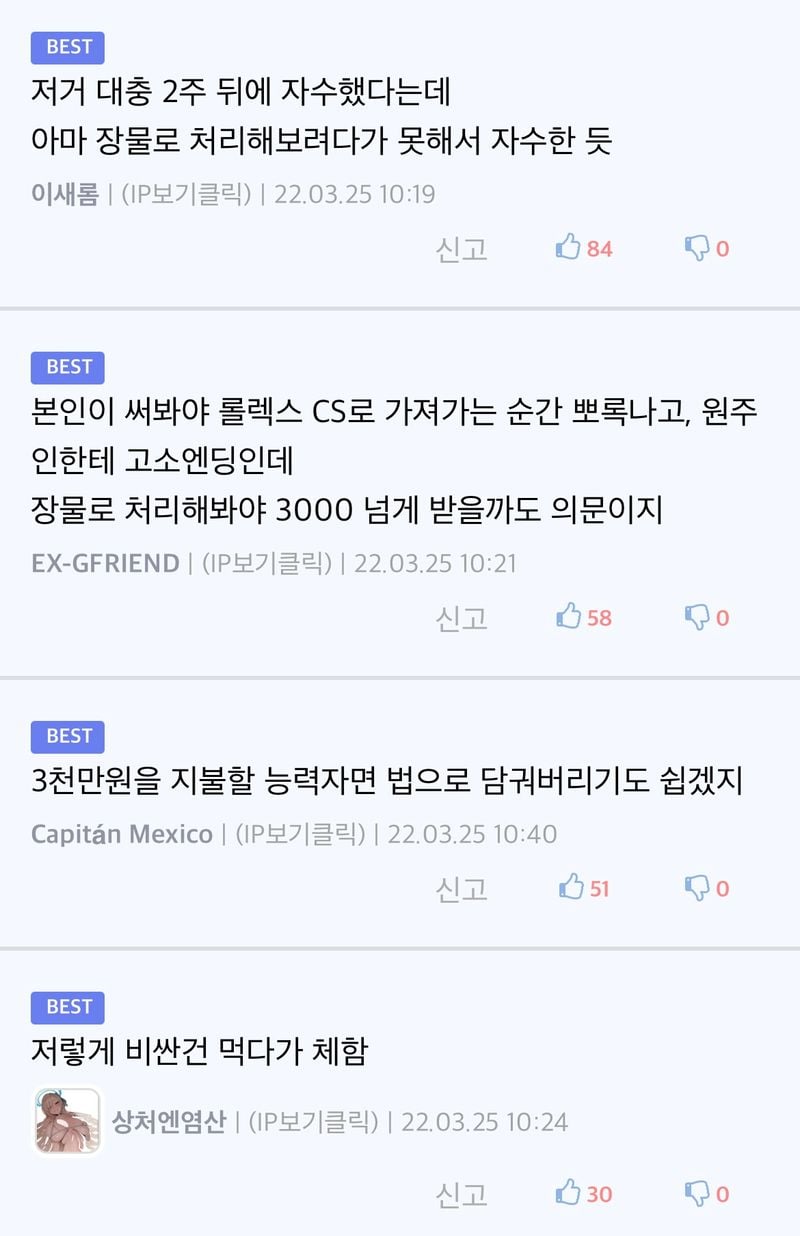Open the profile picture of 상처엔염산
This screenshot has height=1236, width=800.
pyautogui.click(x=67, y=1122)
